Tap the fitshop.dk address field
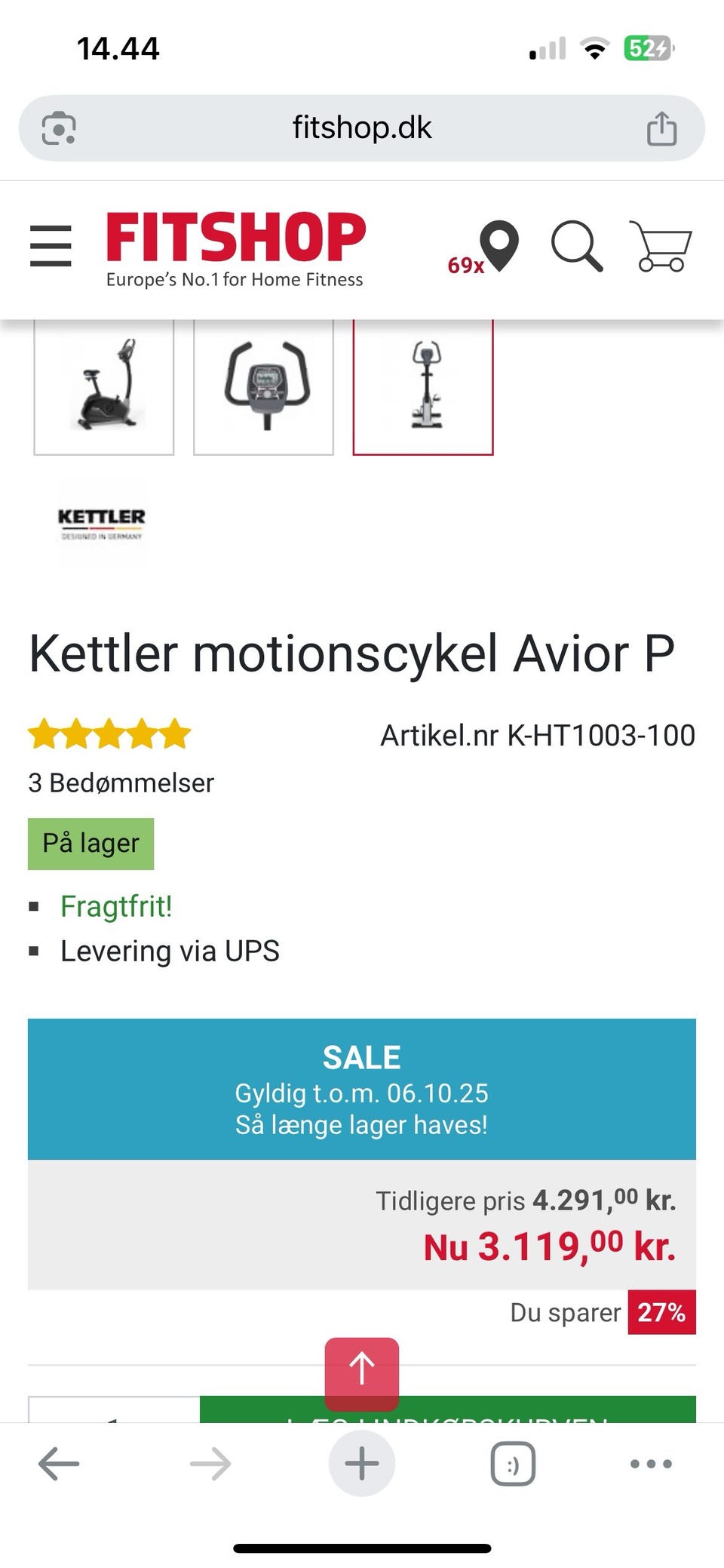The image size is (724, 1568). pos(362,128)
